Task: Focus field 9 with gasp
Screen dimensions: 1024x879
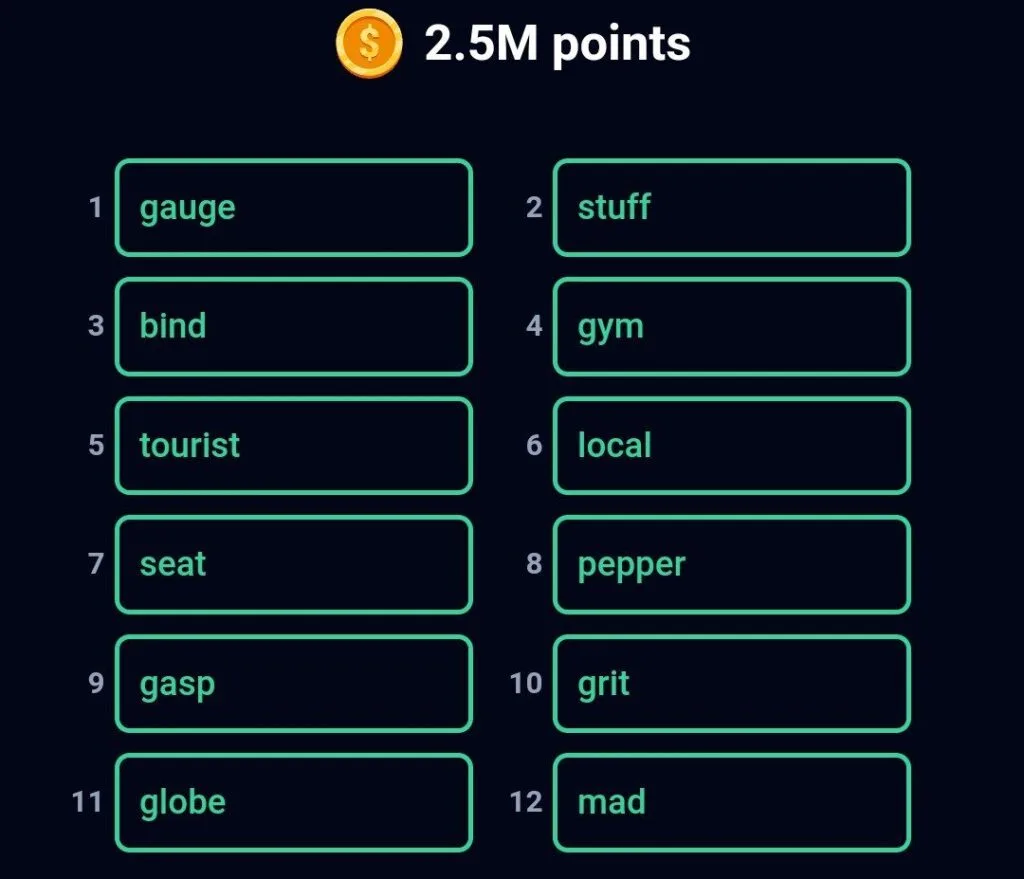Action: click(x=293, y=684)
